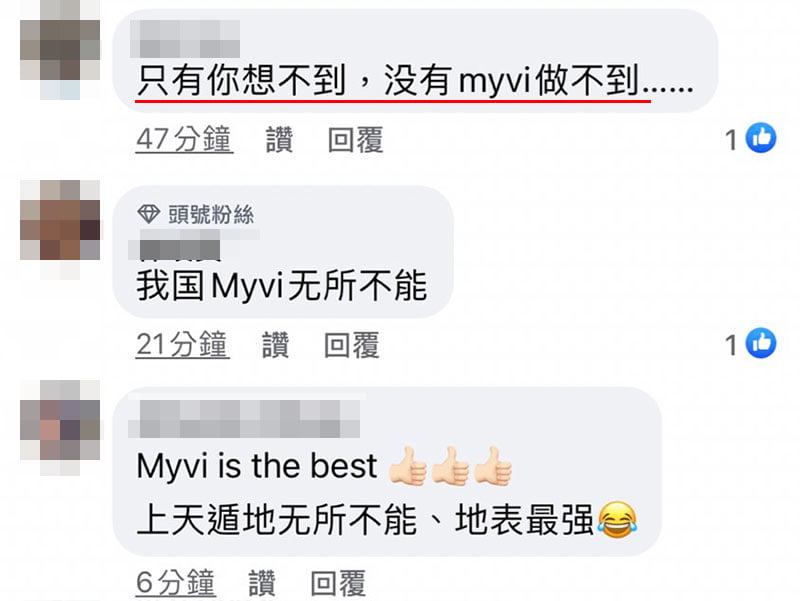Open the 47分鐘 timestamp link
The image size is (800, 601).
click(184, 140)
